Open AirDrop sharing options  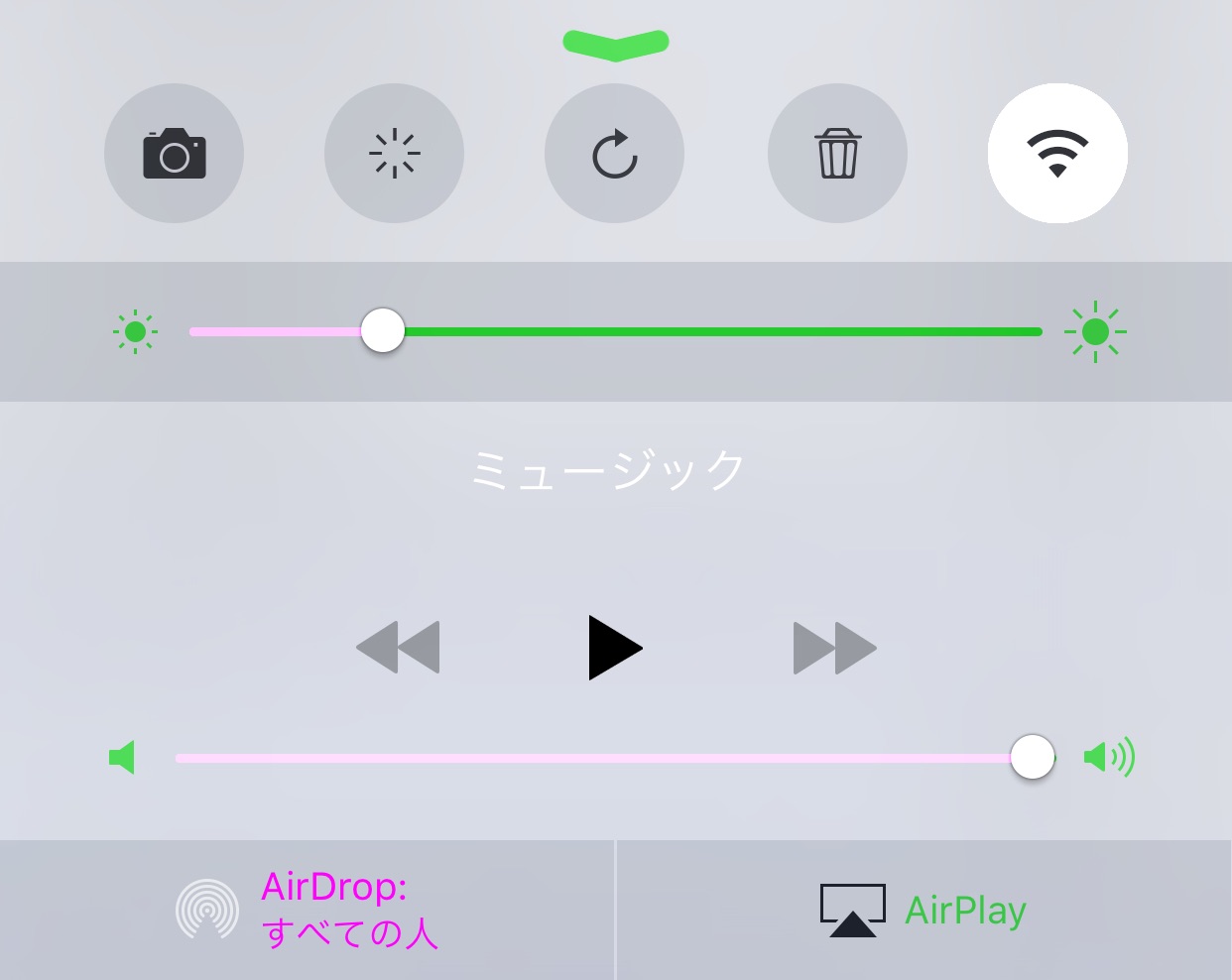[308, 910]
